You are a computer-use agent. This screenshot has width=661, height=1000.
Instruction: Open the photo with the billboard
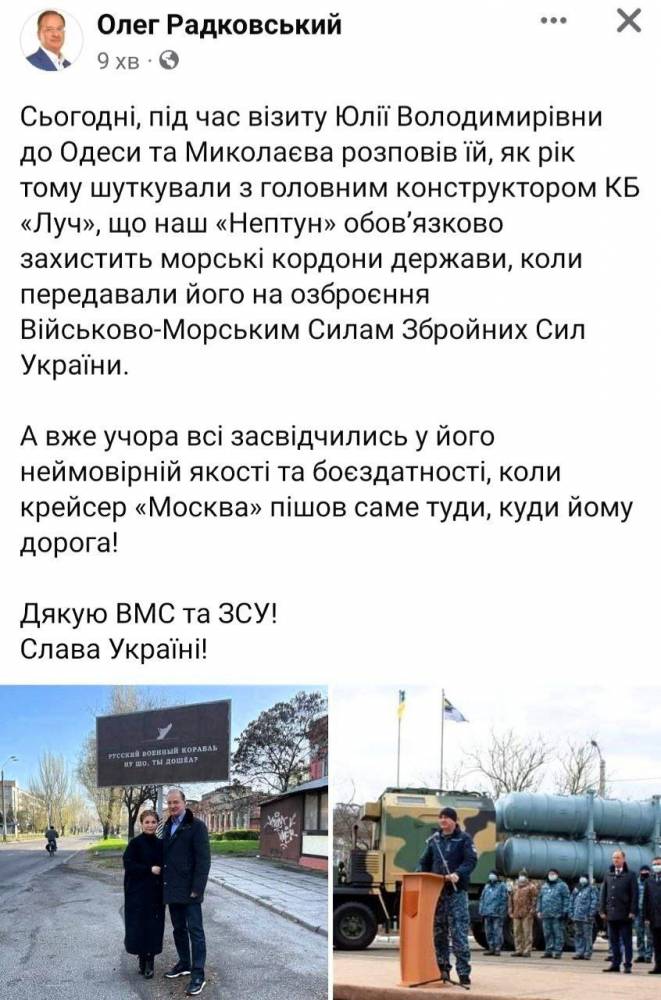pyautogui.click(x=164, y=842)
